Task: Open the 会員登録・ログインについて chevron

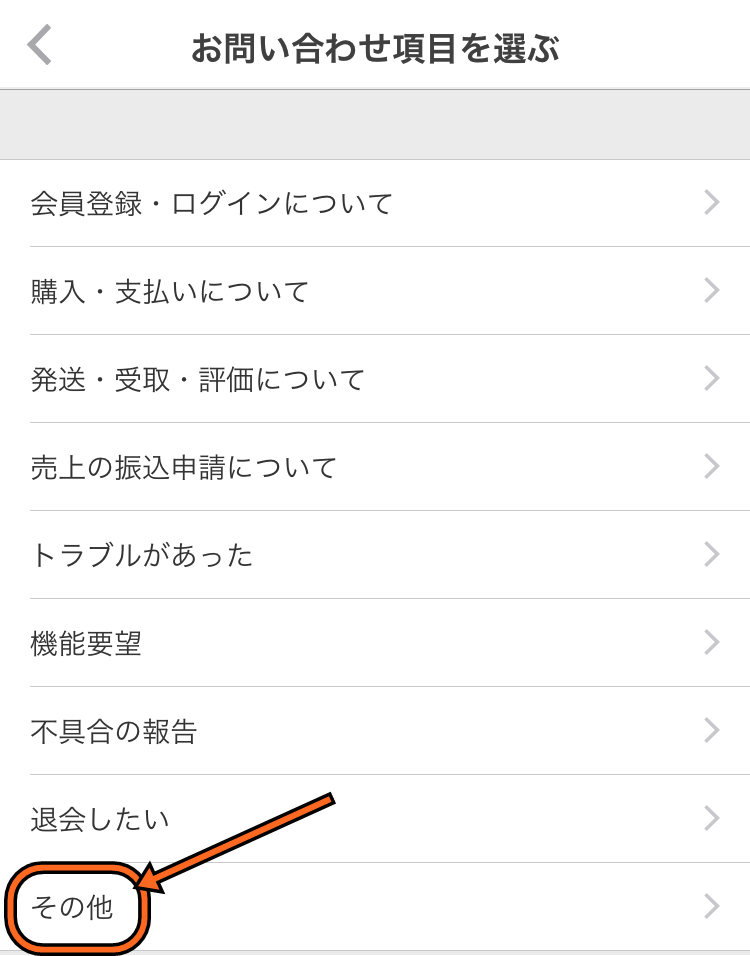Action: (x=712, y=203)
